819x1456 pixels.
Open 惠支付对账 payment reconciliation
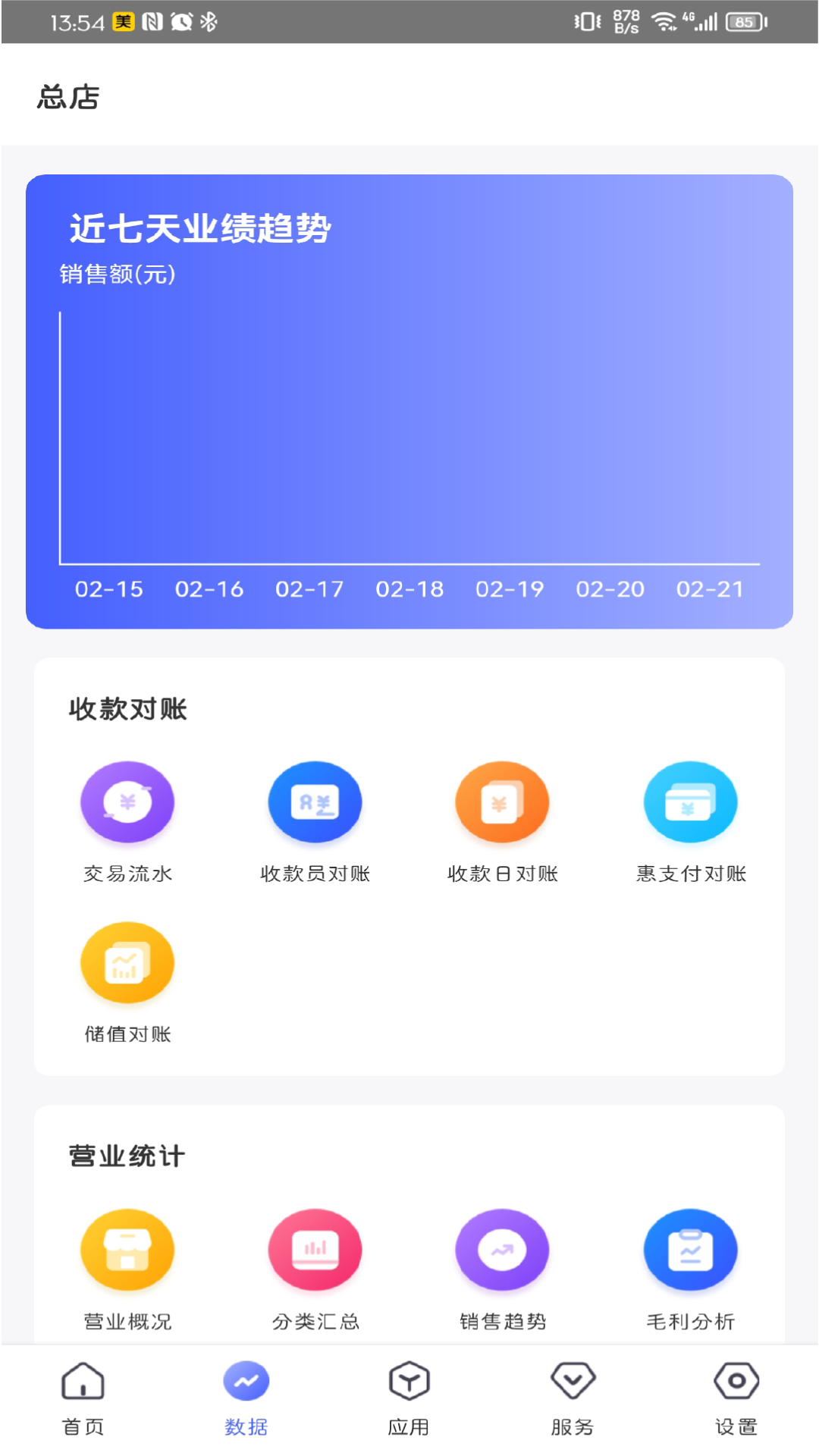point(690,802)
